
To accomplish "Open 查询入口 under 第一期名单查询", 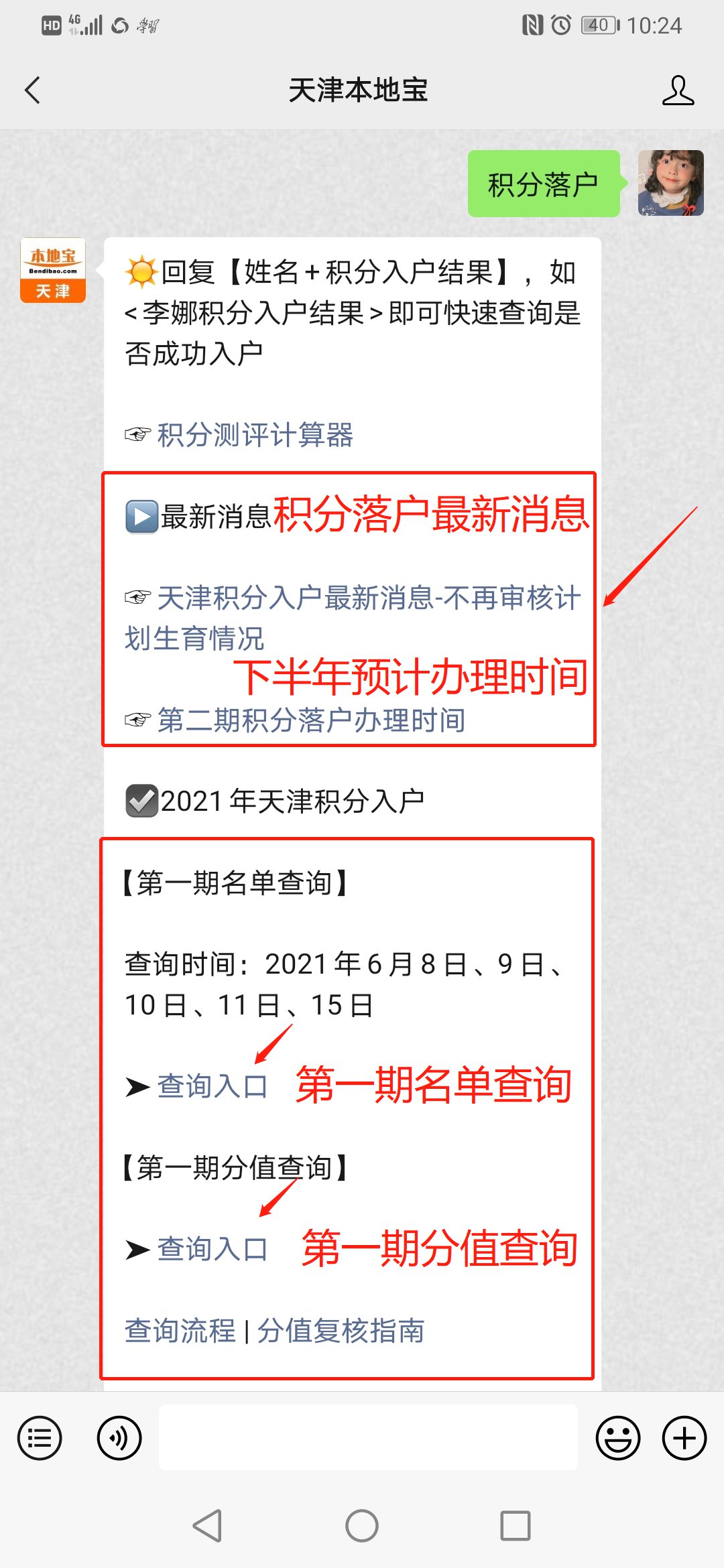I will click(212, 1086).
